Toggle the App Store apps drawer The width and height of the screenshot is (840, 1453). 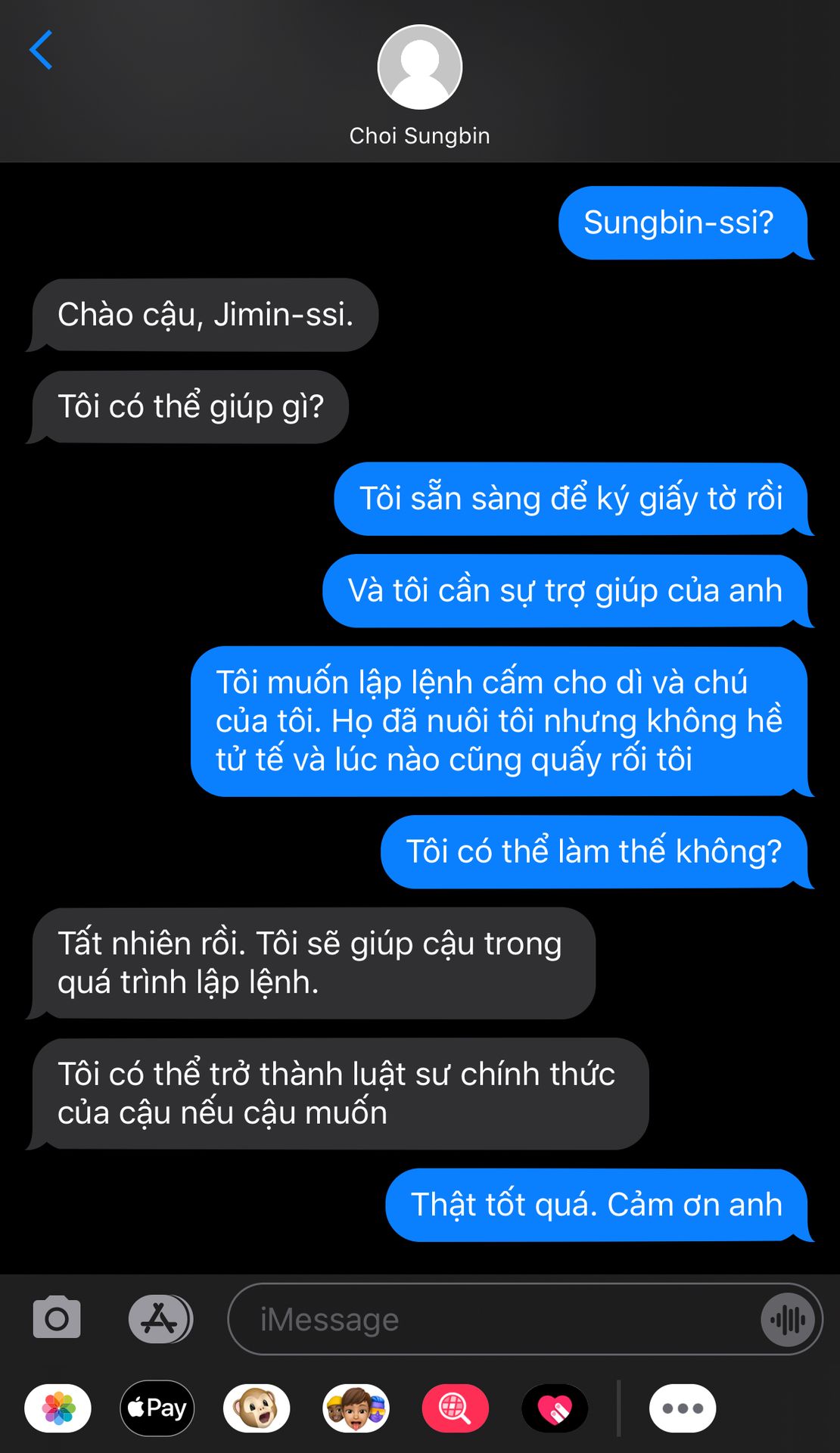[160, 1318]
